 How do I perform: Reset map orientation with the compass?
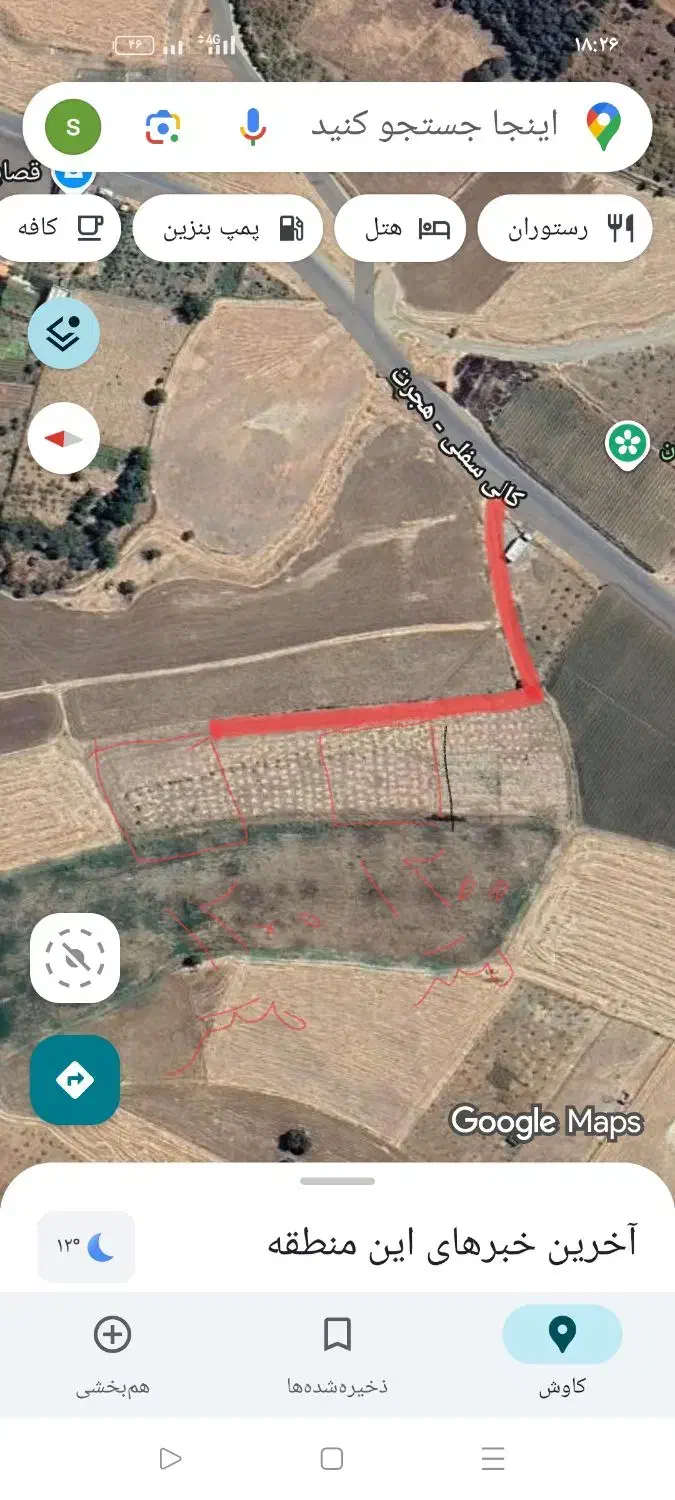click(64, 439)
